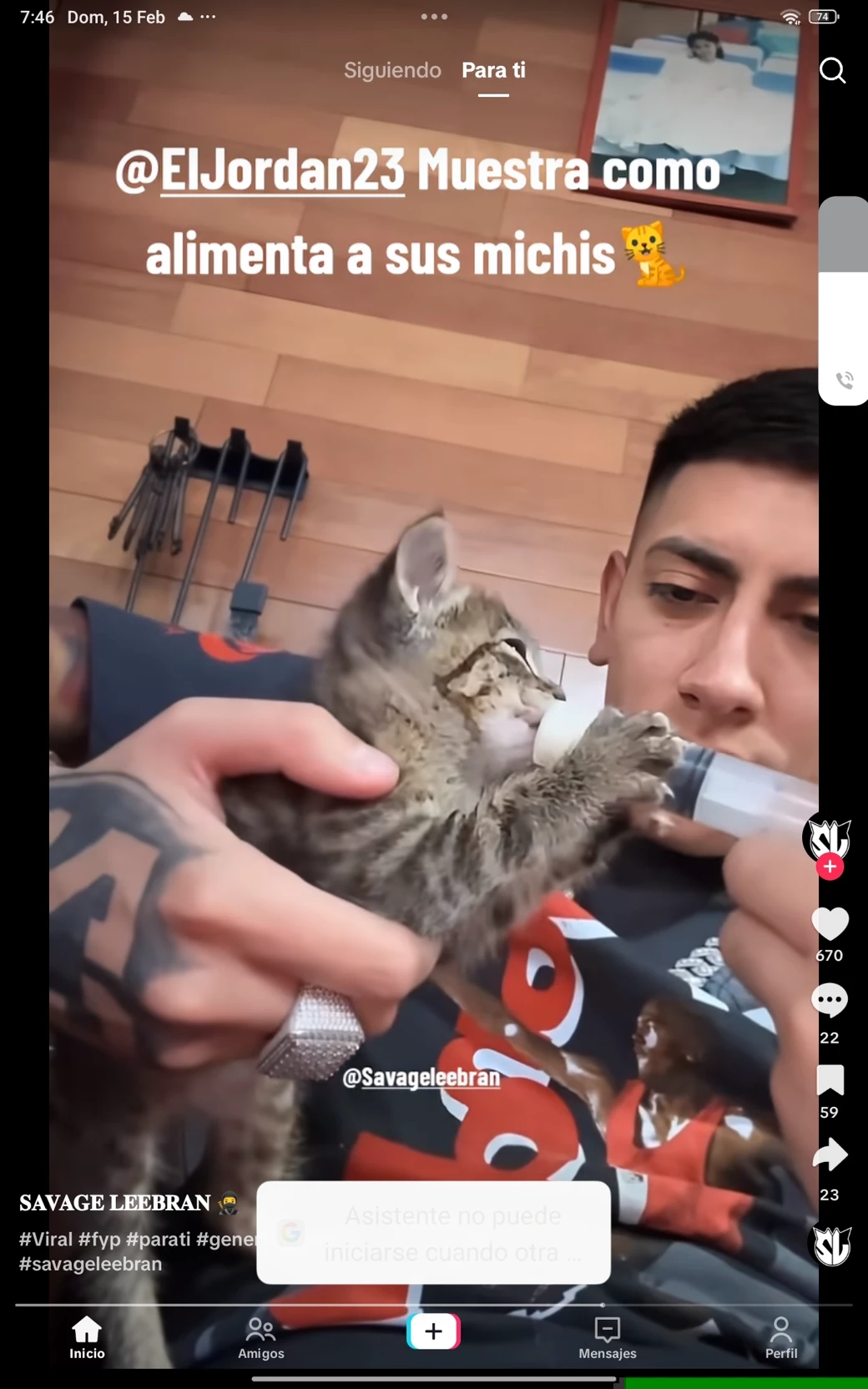Open SAVAGE LEEBRAN's profile name
868x1389 pixels.
click(x=115, y=1203)
